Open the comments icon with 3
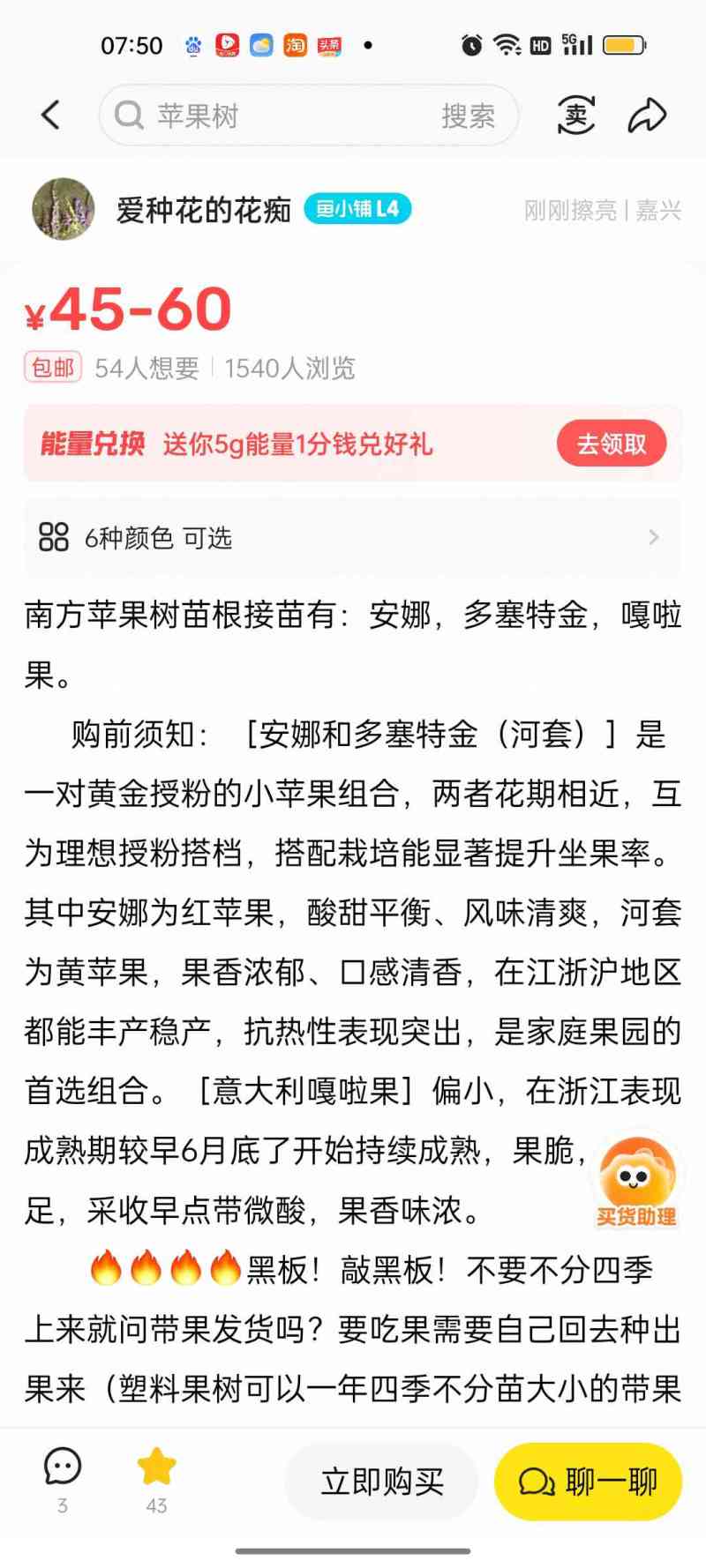This screenshot has height=1568, width=706. tap(63, 1480)
